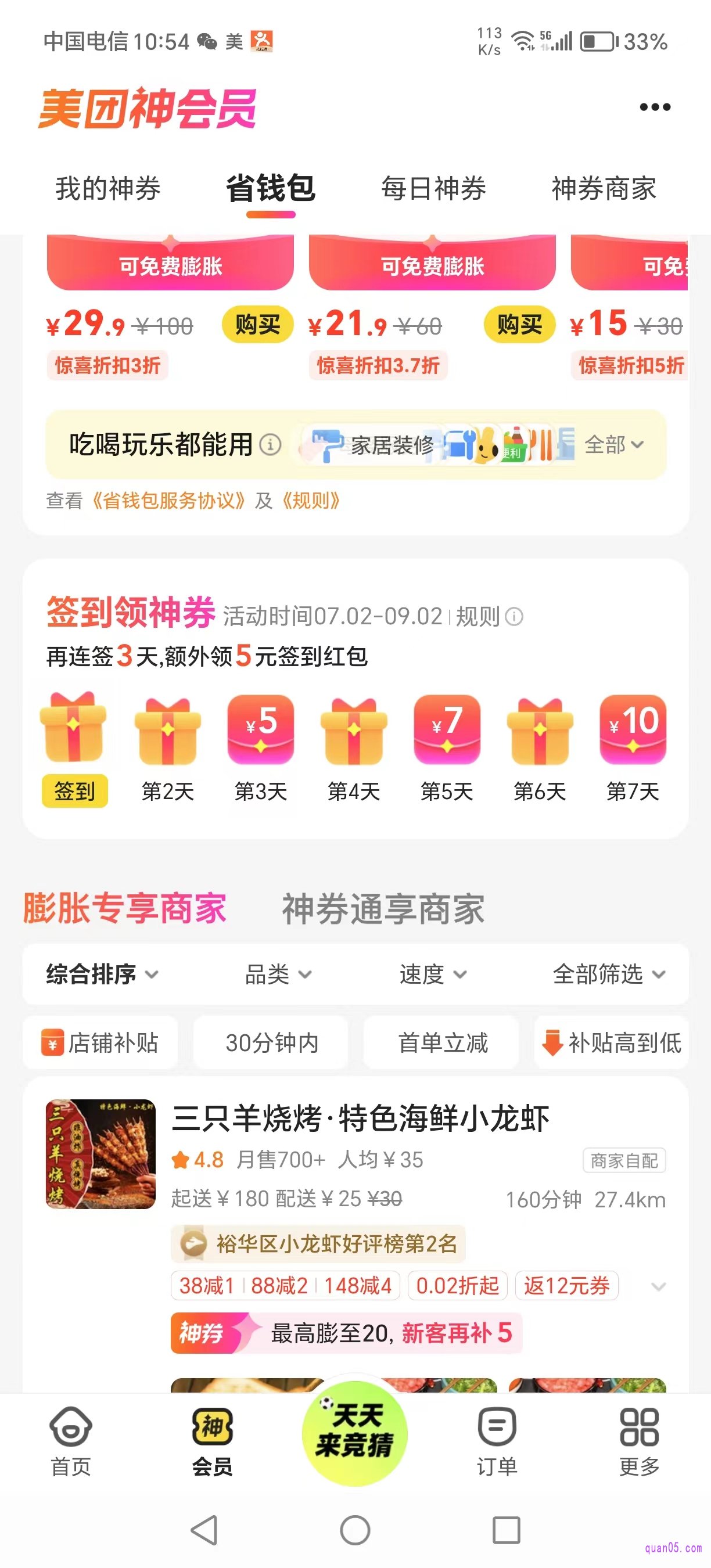Go to 首页 in bottom navigation
Image resolution: width=711 pixels, height=1568 pixels.
pyautogui.click(x=71, y=1441)
